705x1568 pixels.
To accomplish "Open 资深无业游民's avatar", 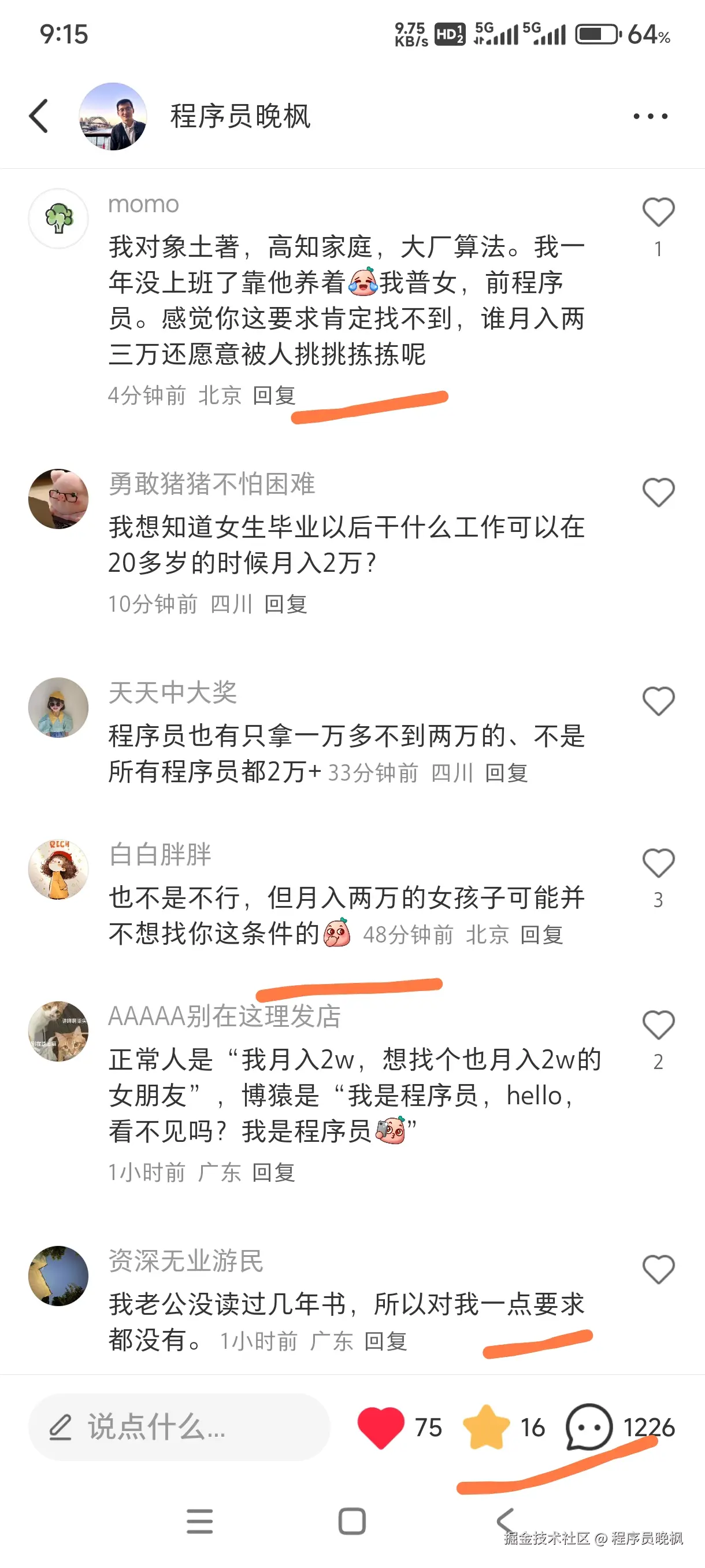I will tap(58, 1275).
